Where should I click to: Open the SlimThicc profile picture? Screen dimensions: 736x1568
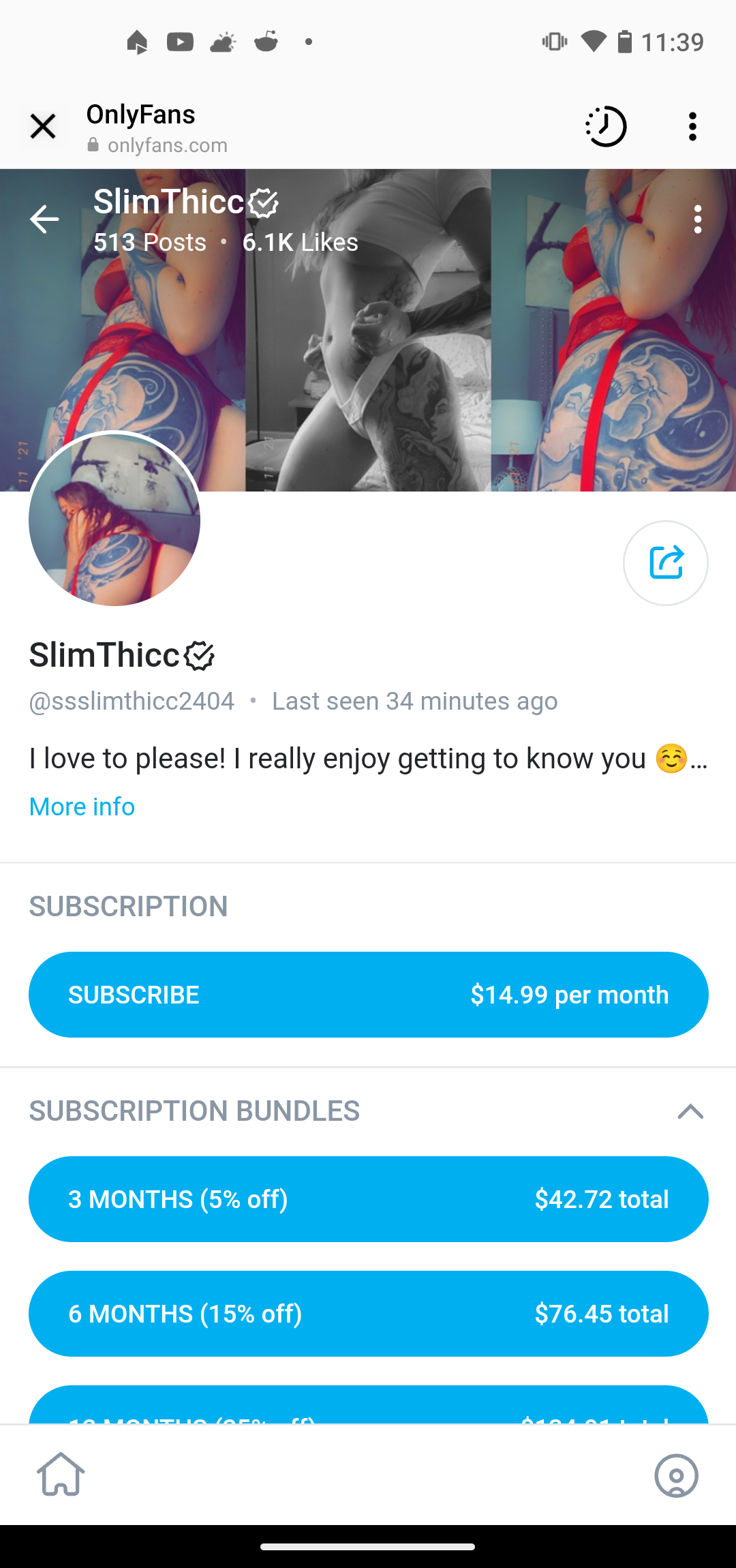point(114,519)
